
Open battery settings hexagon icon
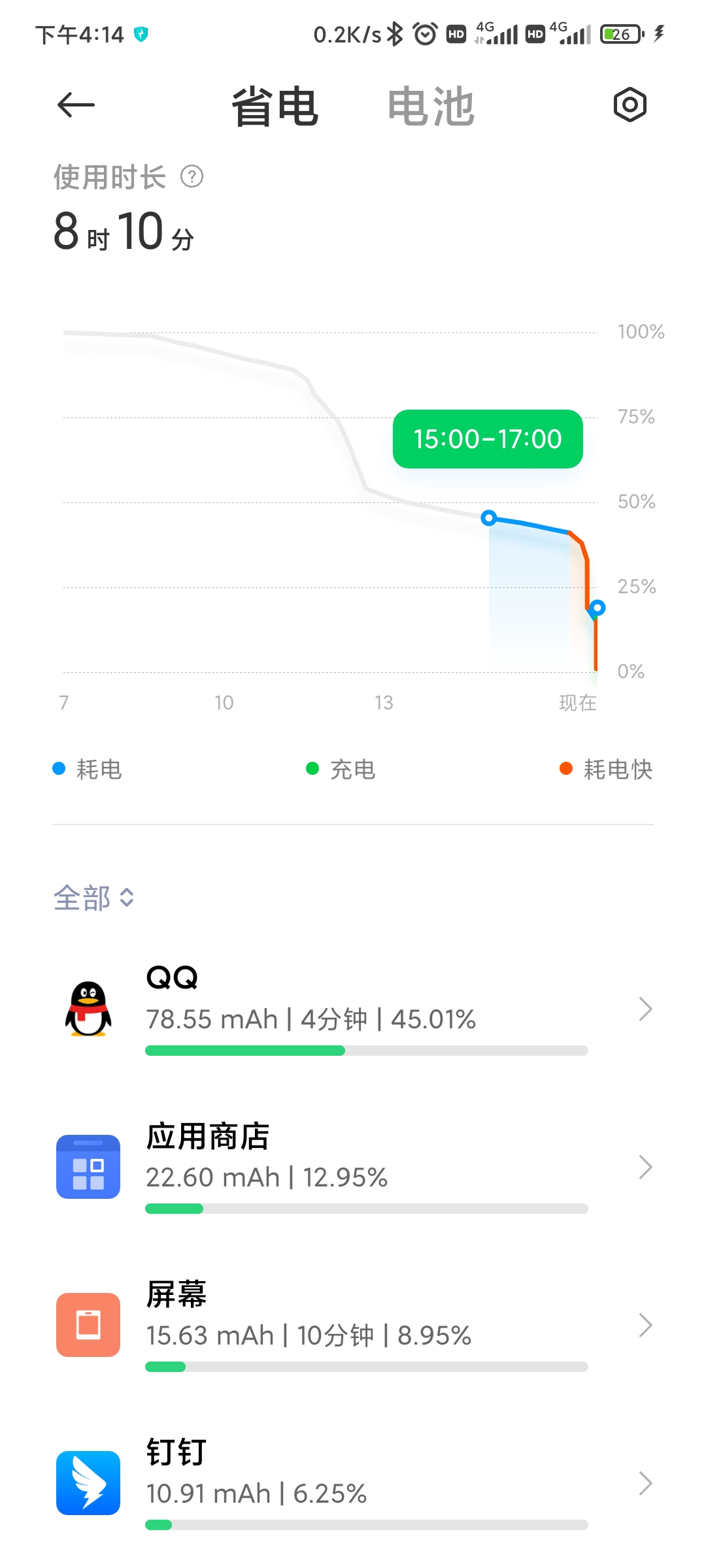pyautogui.click(x=630, y=105)
